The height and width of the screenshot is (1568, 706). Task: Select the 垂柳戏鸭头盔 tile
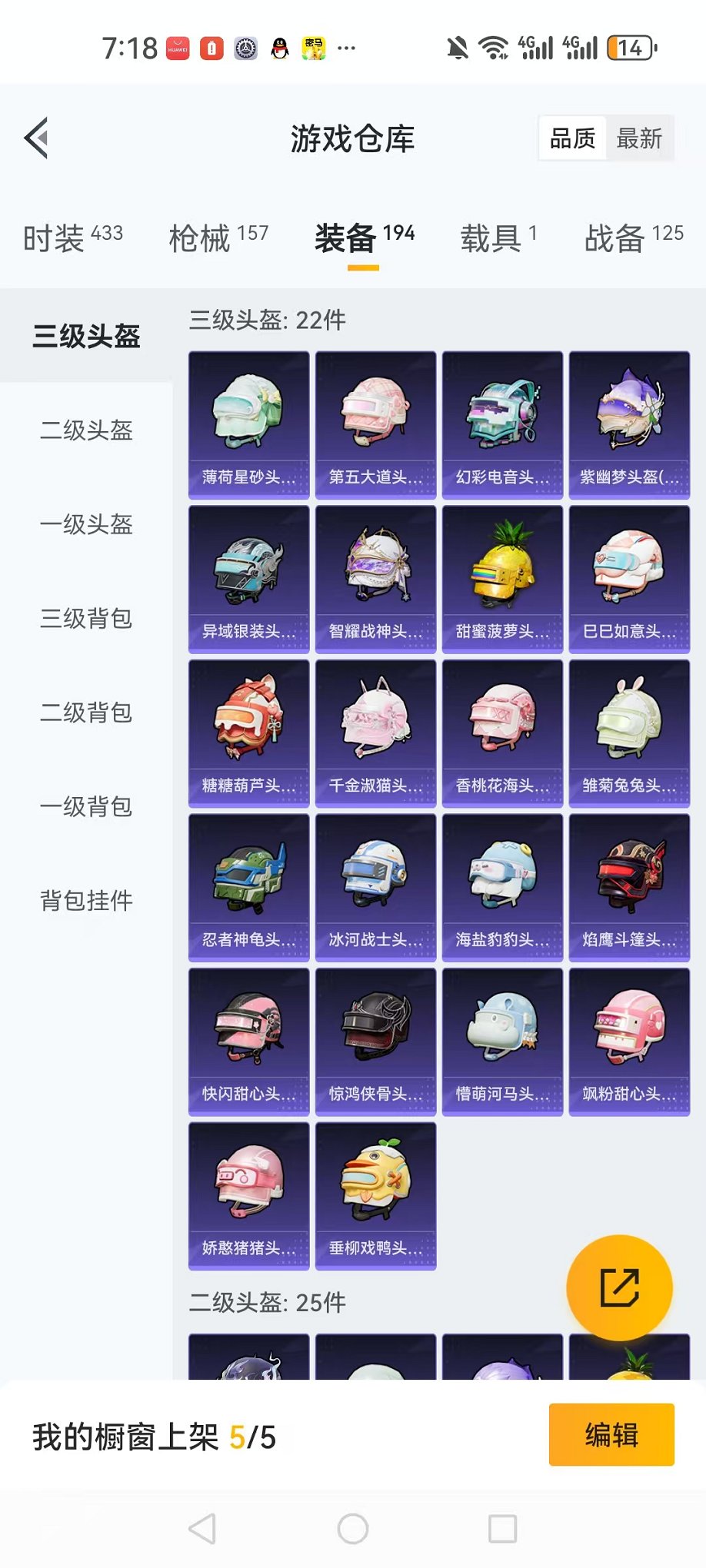click(x=375, y=1196)
